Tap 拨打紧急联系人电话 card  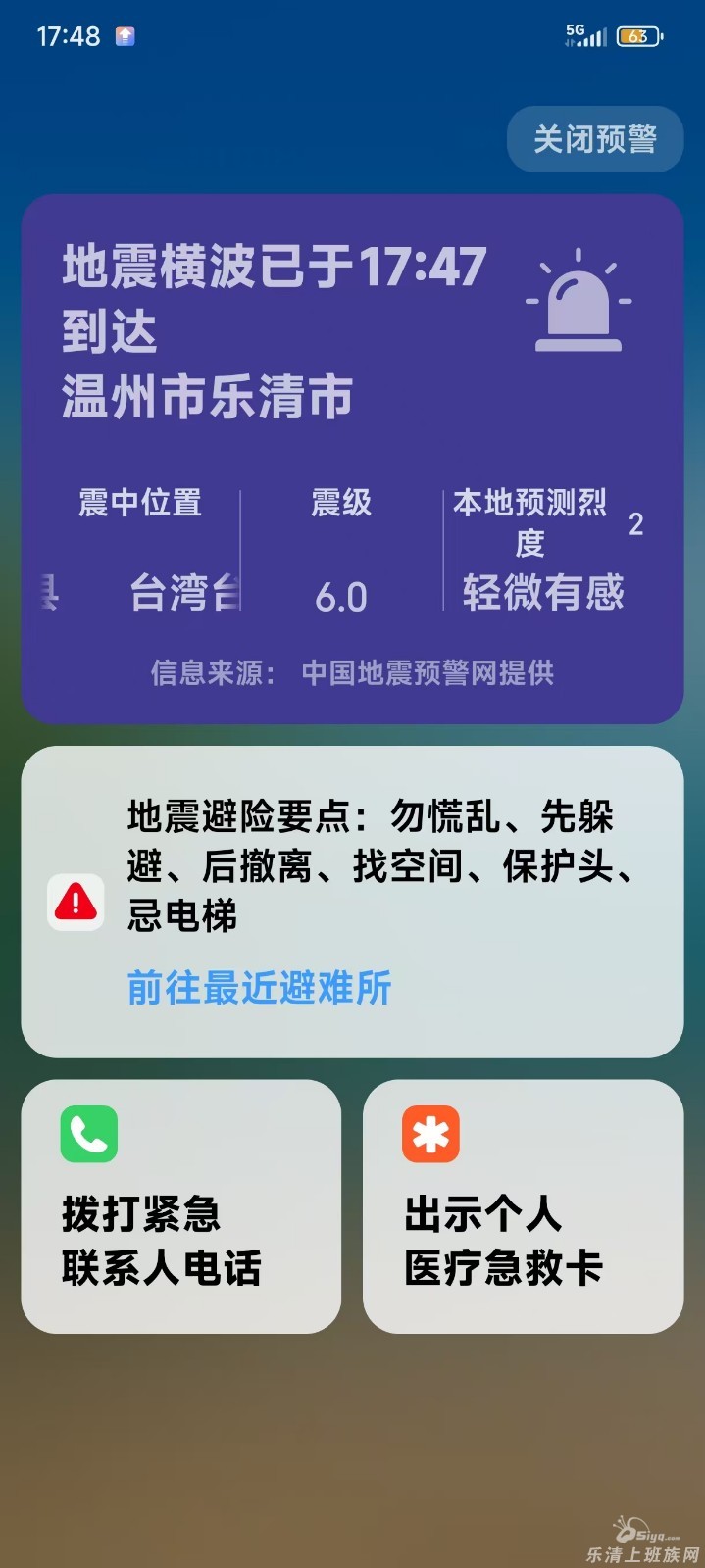point(180,1205)
